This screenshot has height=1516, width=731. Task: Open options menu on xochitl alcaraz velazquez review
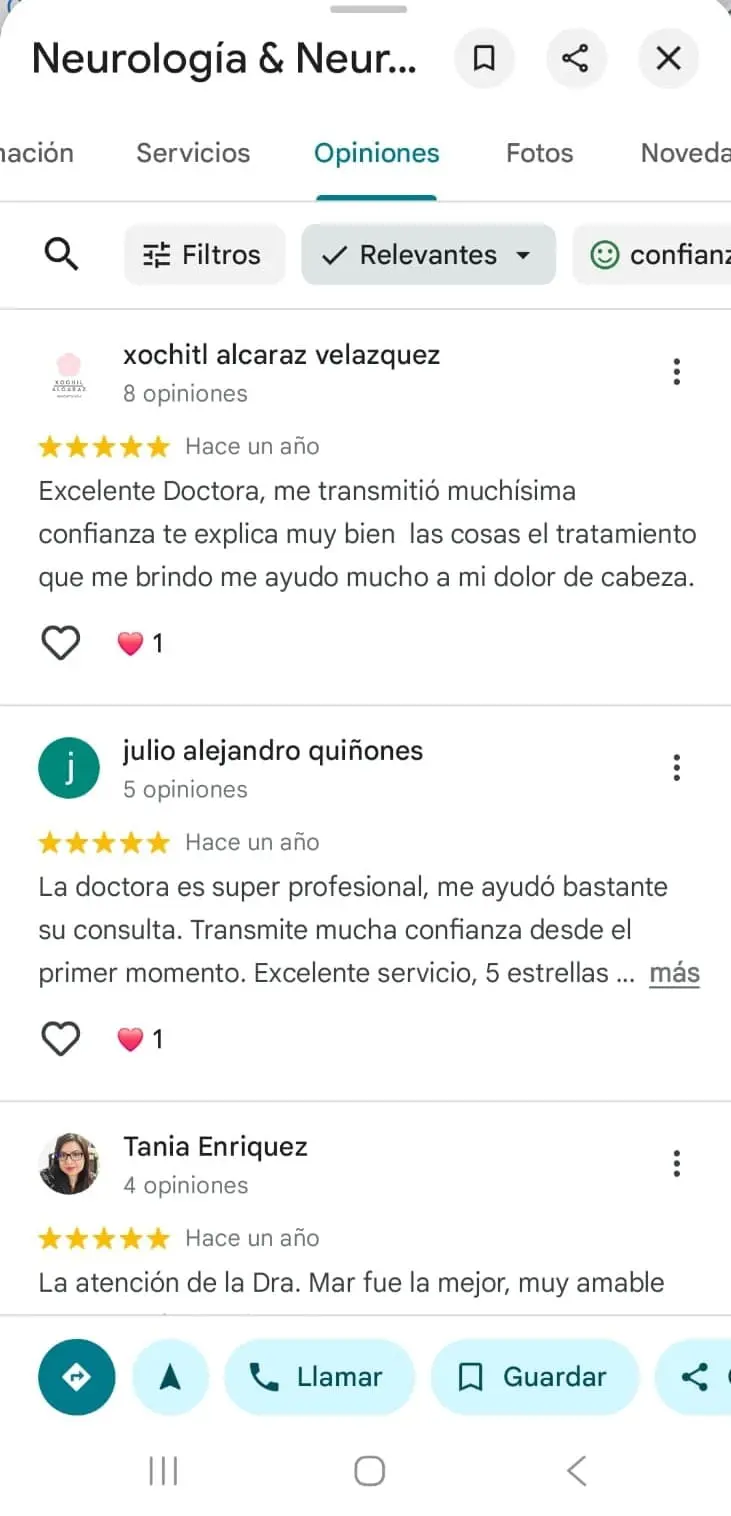677,371
